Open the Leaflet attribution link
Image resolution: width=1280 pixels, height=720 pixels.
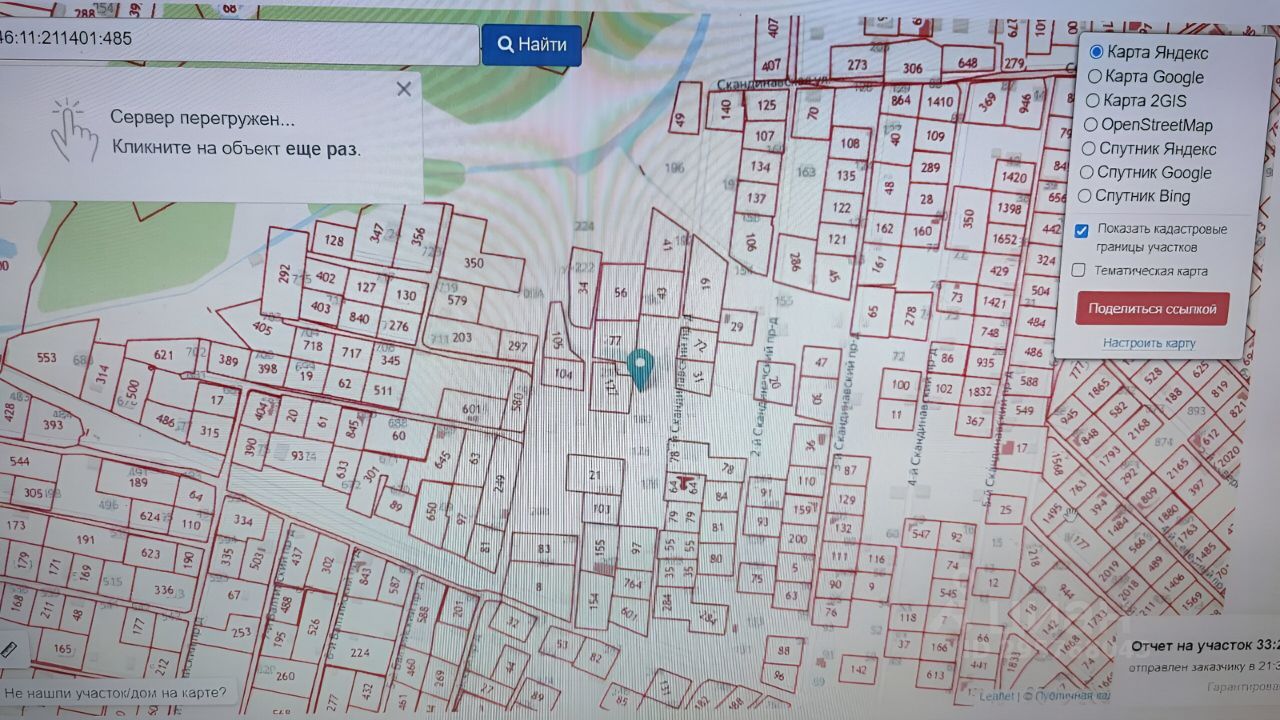pos(996,696)
